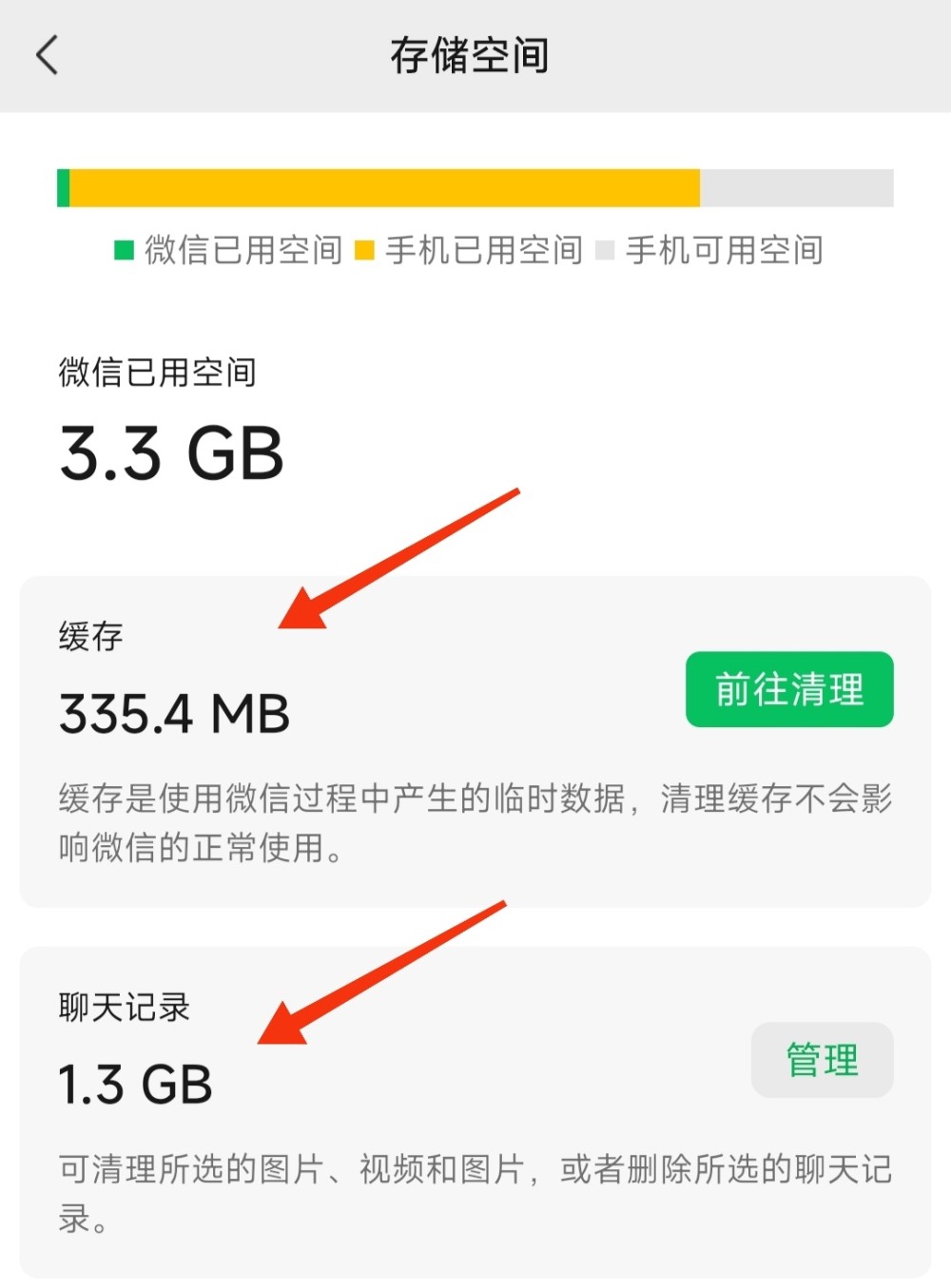
Task: Tap the back arrow to exit storage settings
Action: 48,55
